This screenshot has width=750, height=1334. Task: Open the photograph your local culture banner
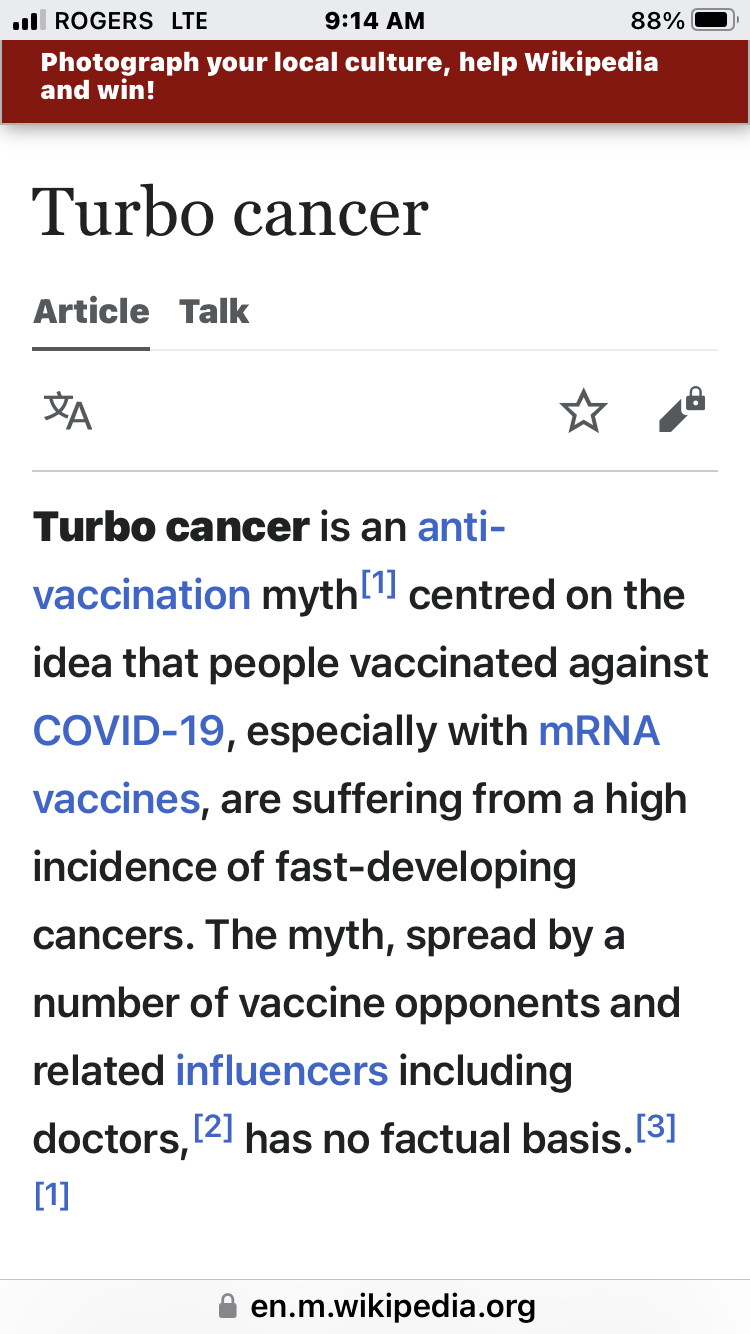click(x=350, y=78)
